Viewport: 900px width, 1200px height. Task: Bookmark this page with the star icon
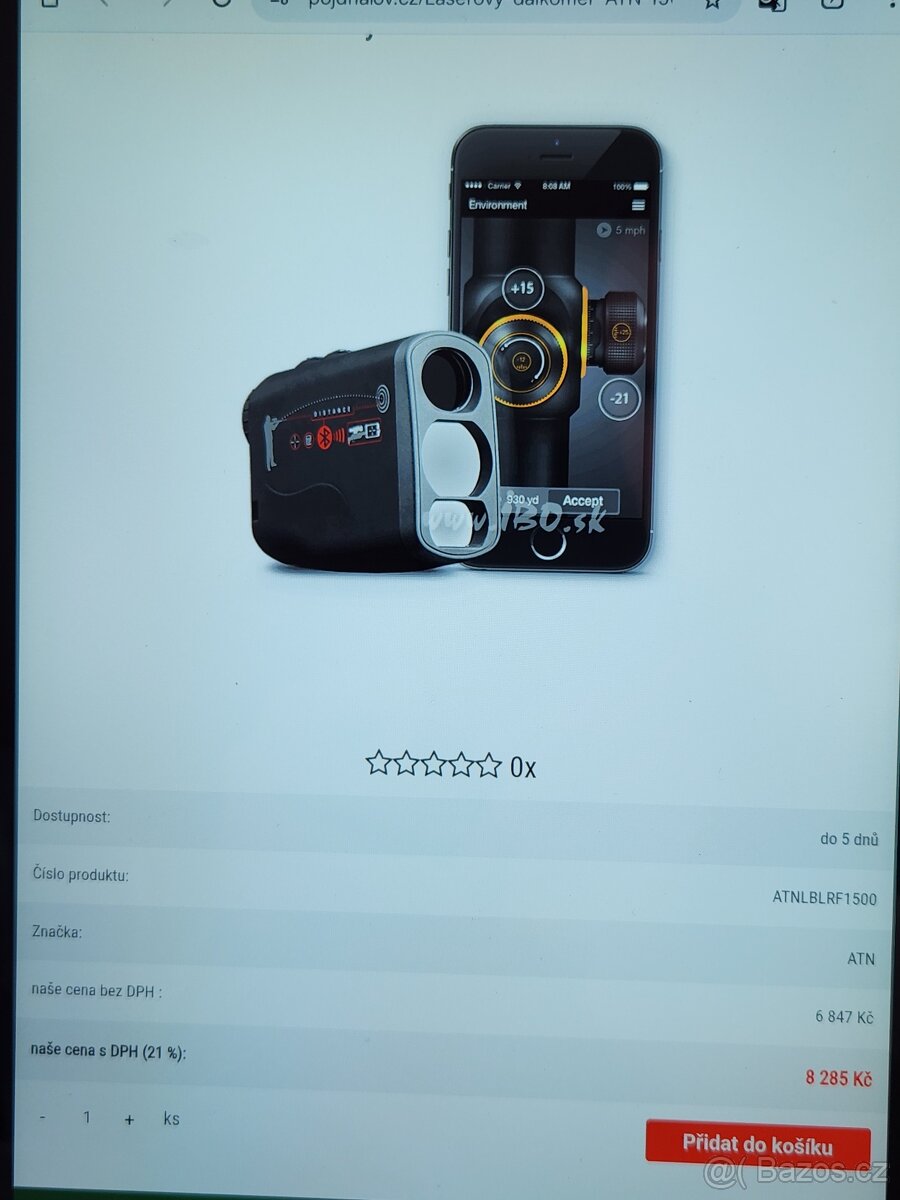711,4
